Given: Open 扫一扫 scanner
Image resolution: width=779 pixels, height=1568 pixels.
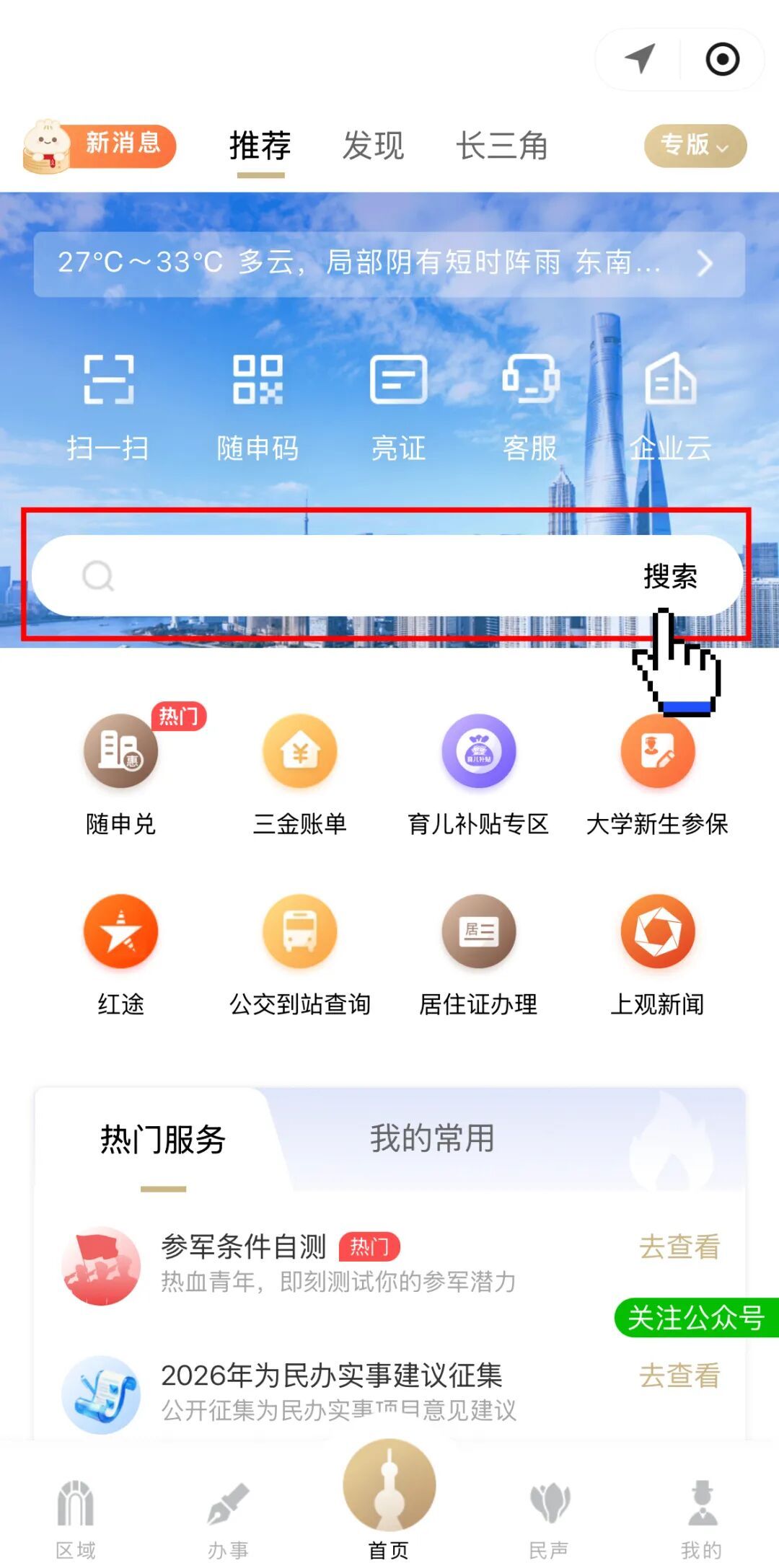Looking at the screenshot, I should (108, 407).
